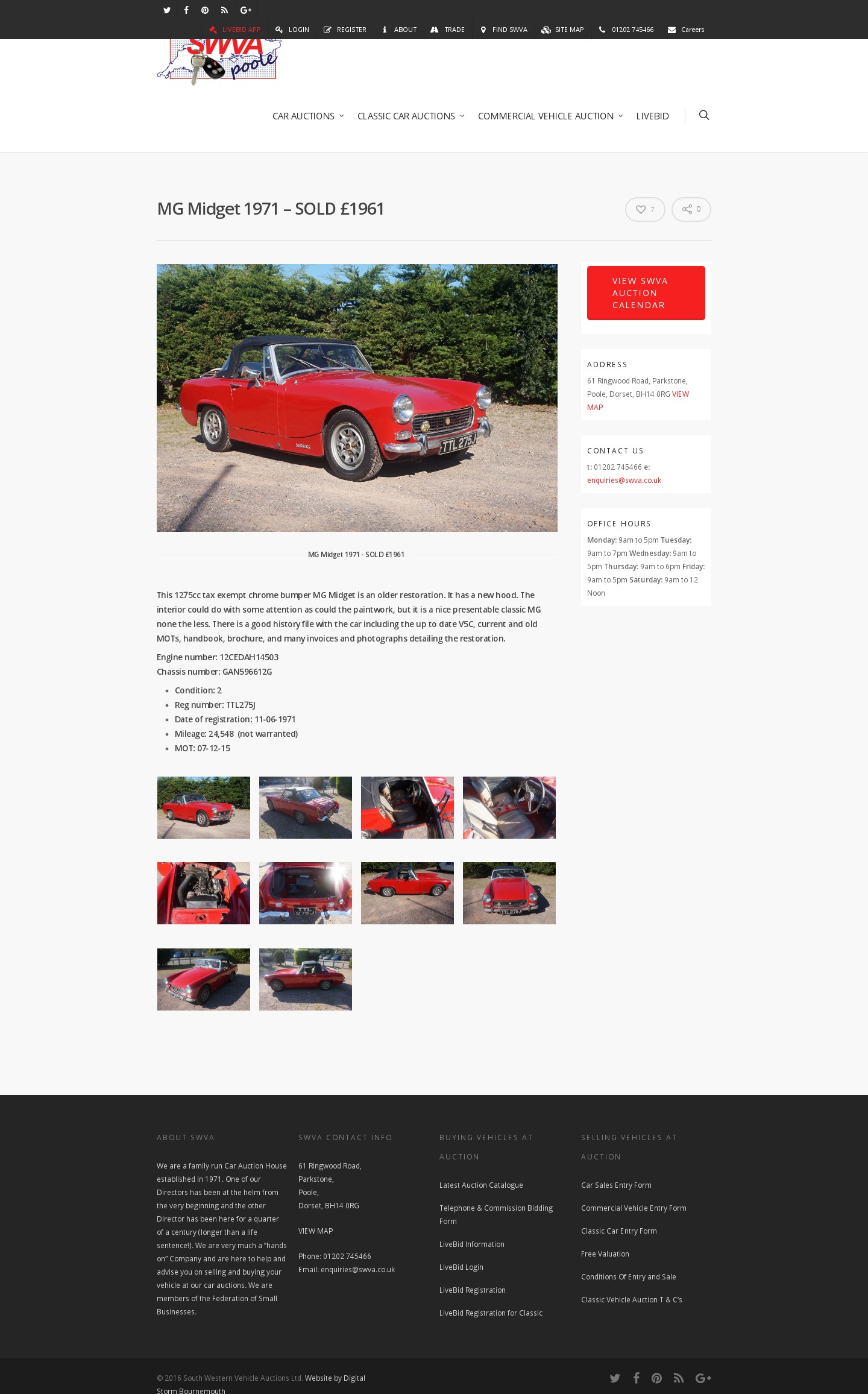Open the search icon in main navigation
Viewport: 868px width, 1394px height.
click(x=703, y=115)
